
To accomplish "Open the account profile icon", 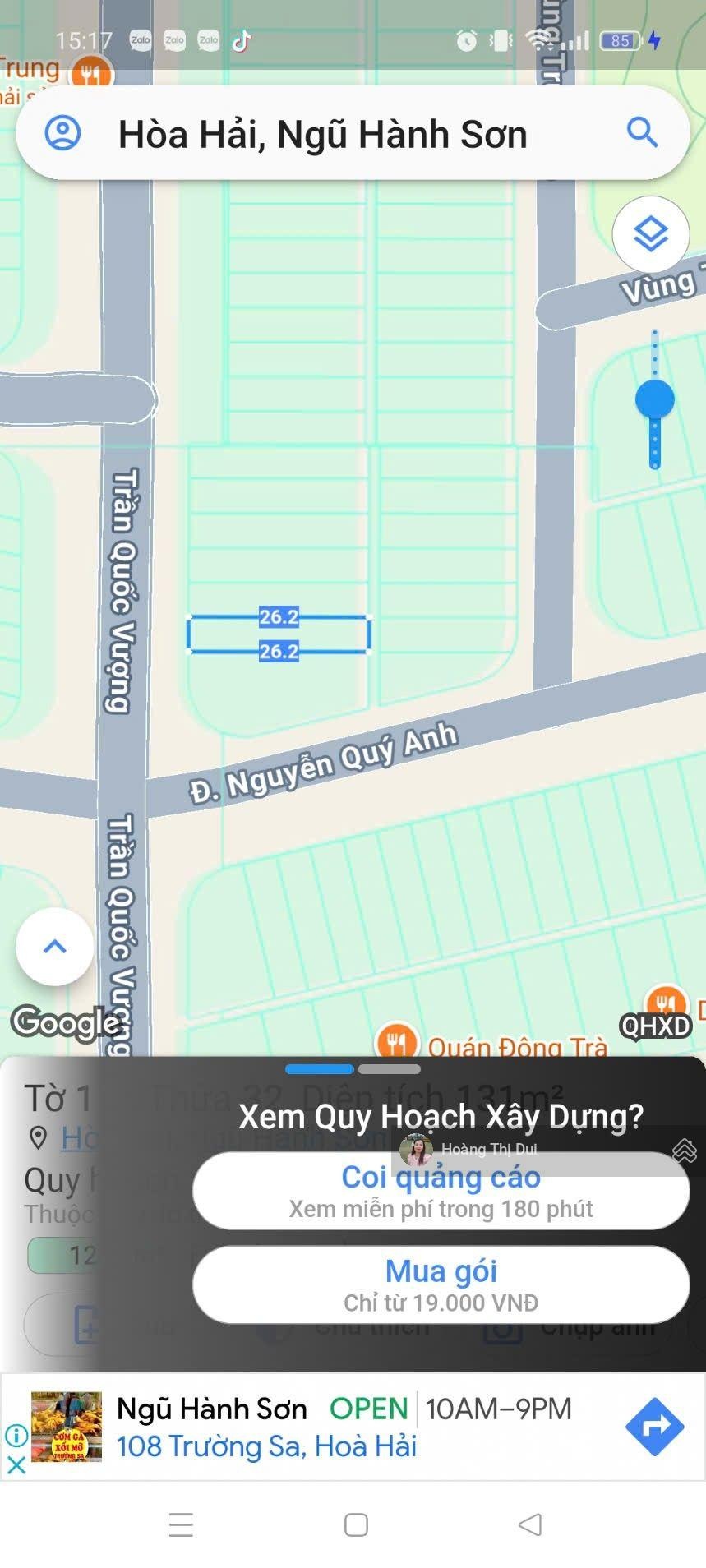I will point(62,132).
